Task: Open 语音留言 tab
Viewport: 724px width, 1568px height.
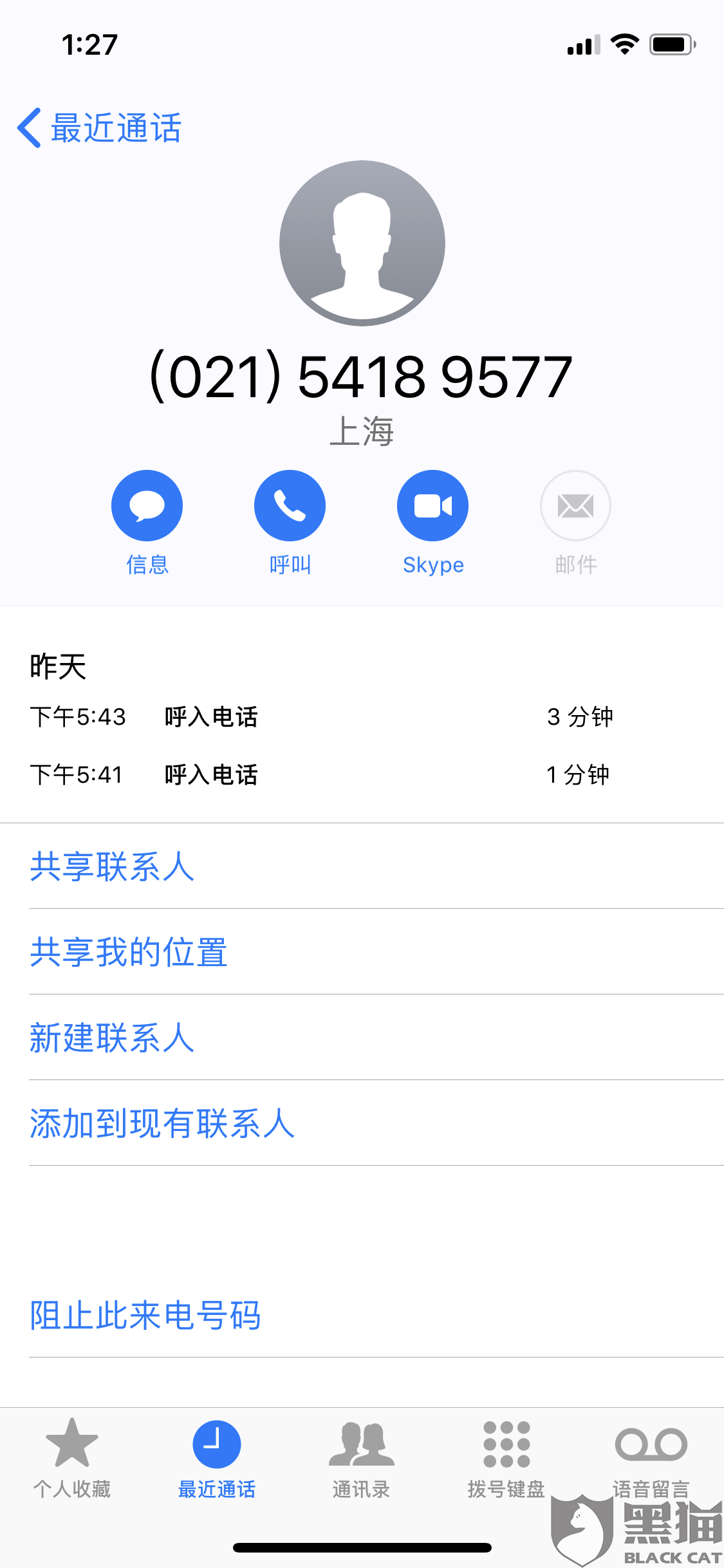Action: click(x=651, y=1459)
